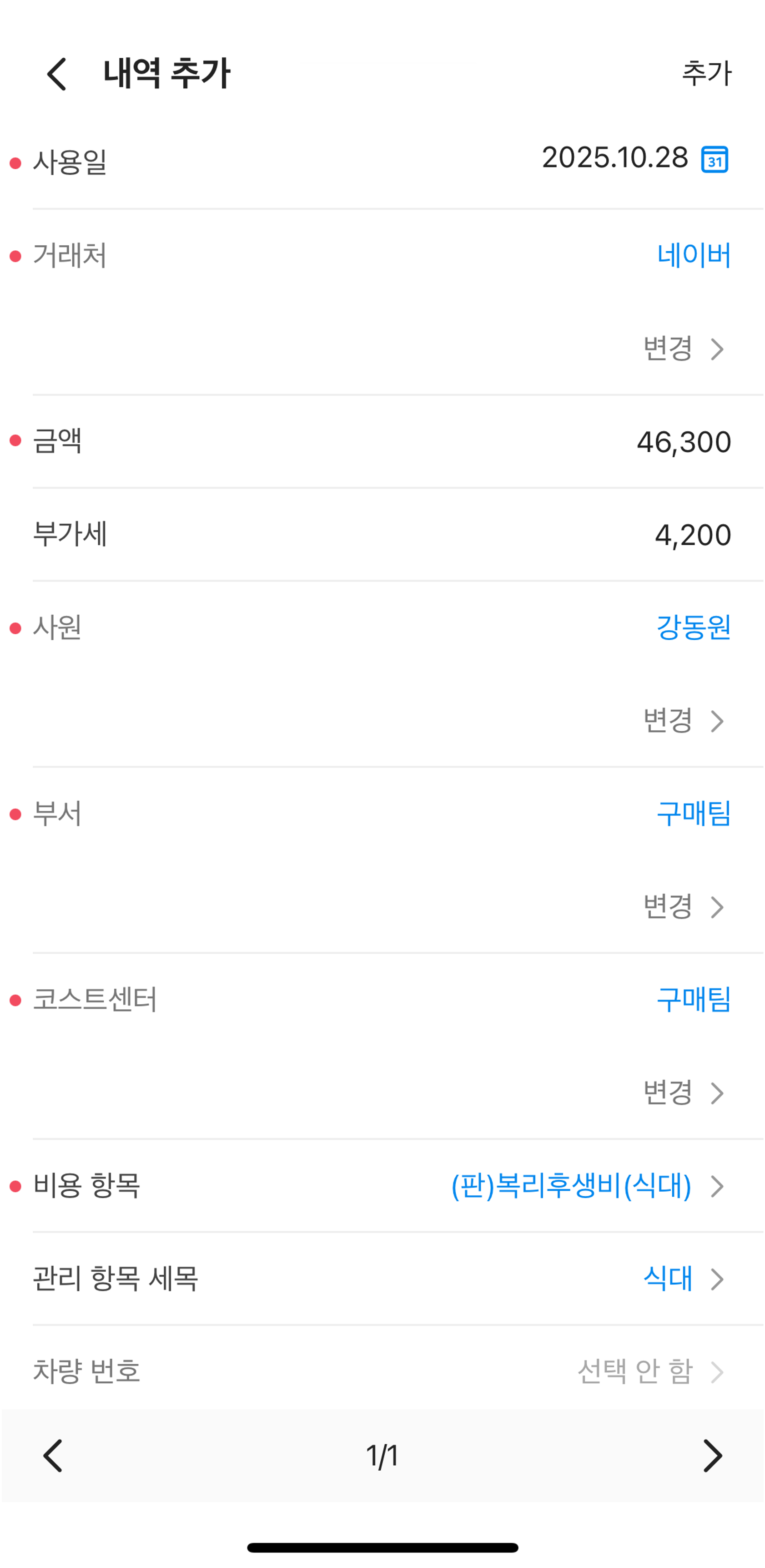
Task: Change the 사원 employee 강동원
Action: coord(683,721)
